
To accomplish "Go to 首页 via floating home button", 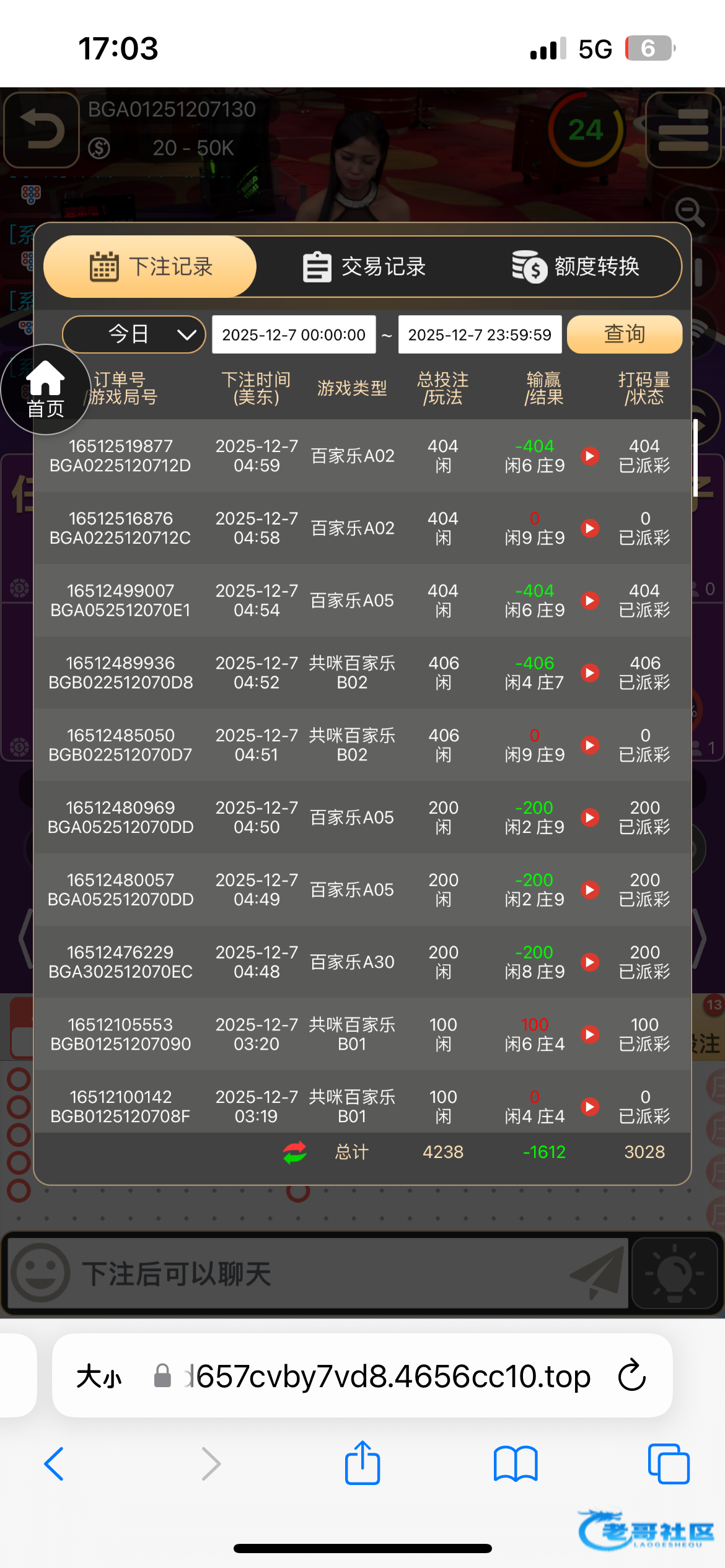I will 45,390.
